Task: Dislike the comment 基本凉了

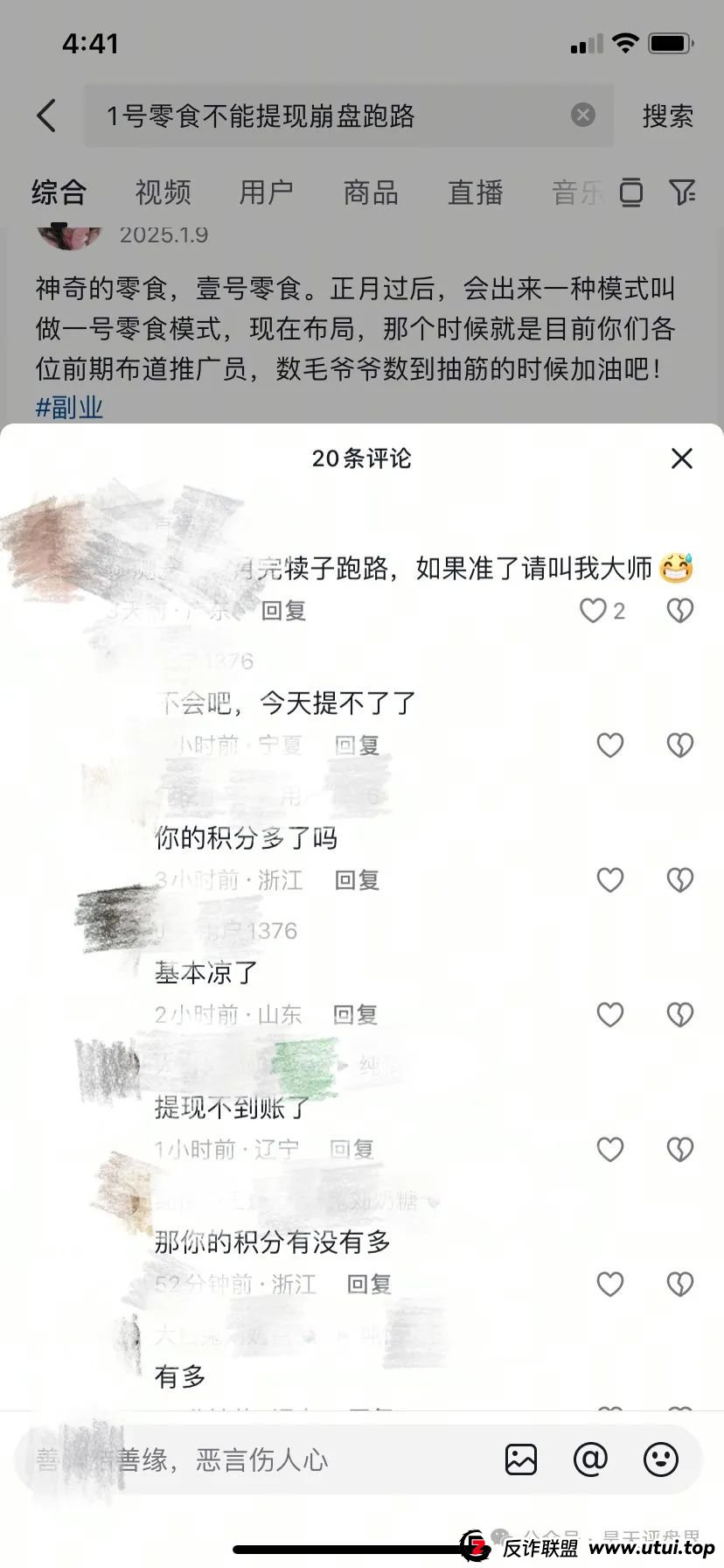Action: tap(679, 1015)
